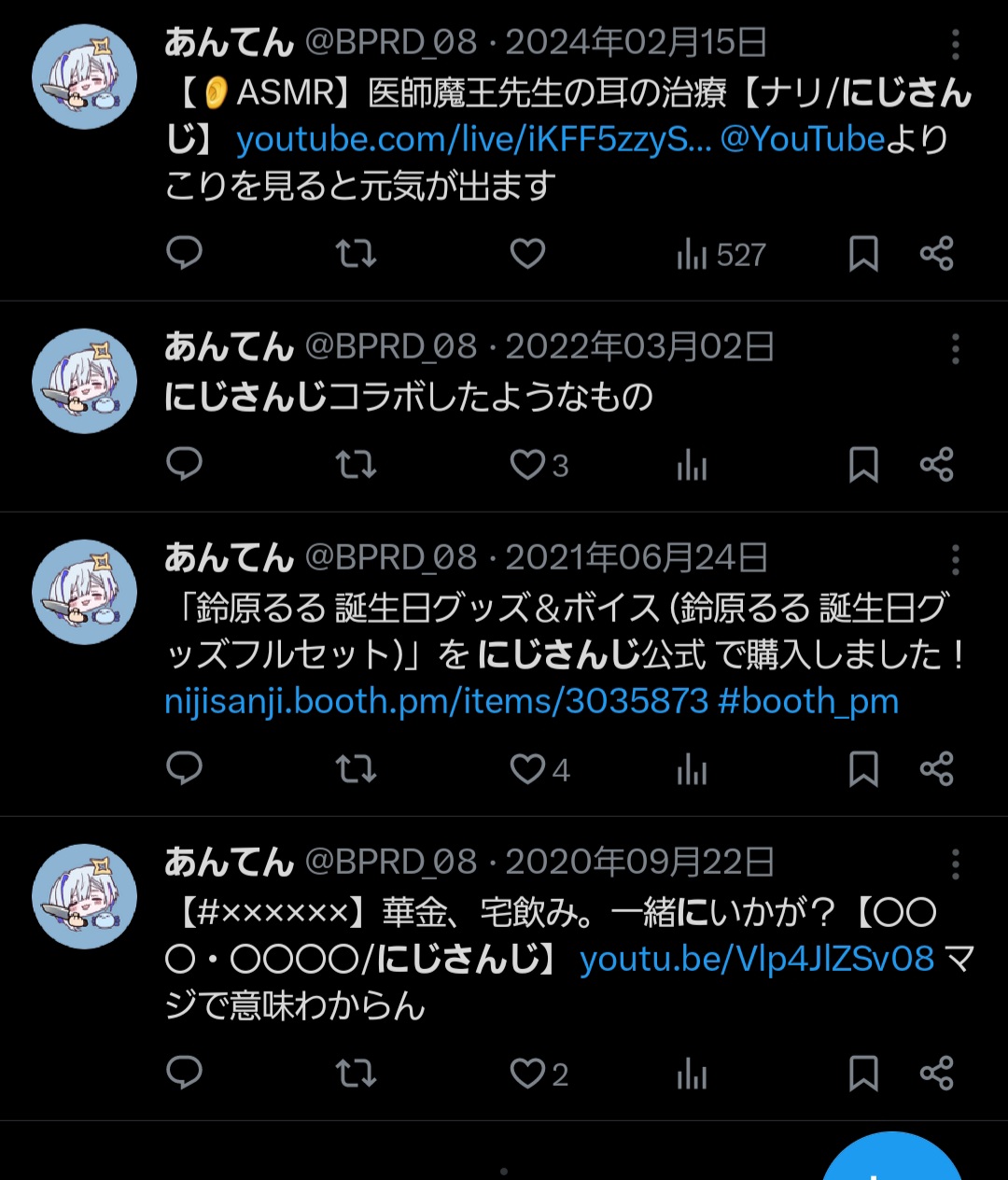The width and height of the screenshot is (1008, 1180).
Task: Tap the #booth_pm hashtag
Action: point(808,702)
